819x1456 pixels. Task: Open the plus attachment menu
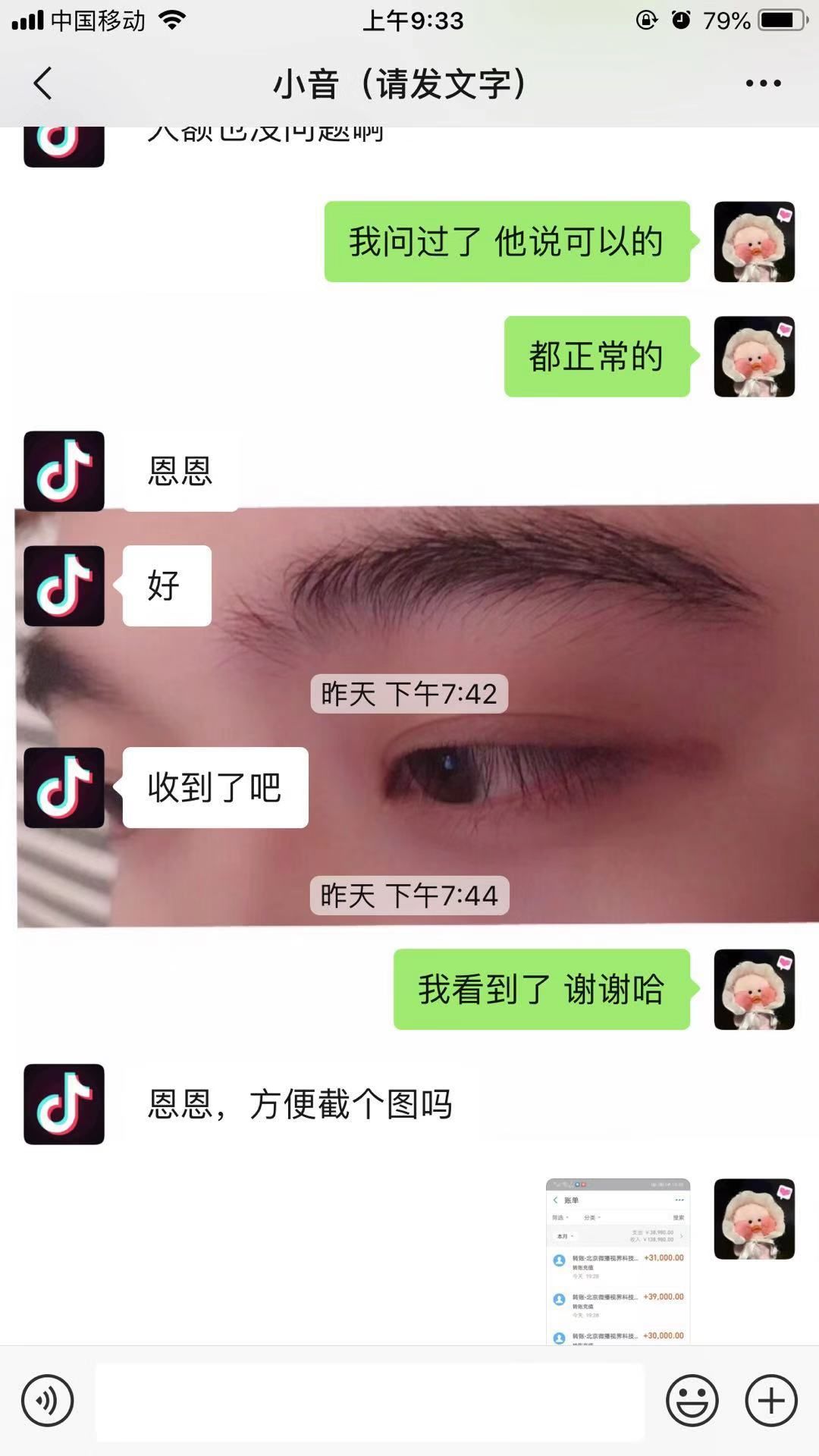click(771, 1401)
